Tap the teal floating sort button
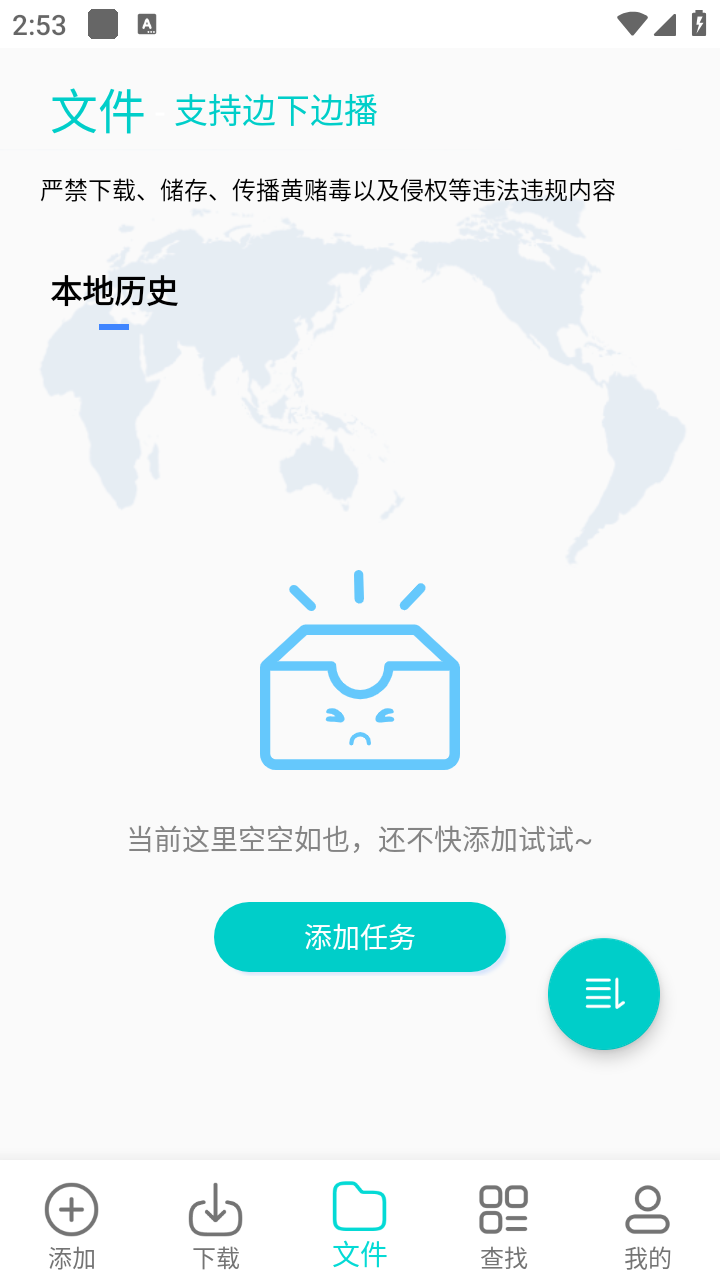 (x=604, y=994)
